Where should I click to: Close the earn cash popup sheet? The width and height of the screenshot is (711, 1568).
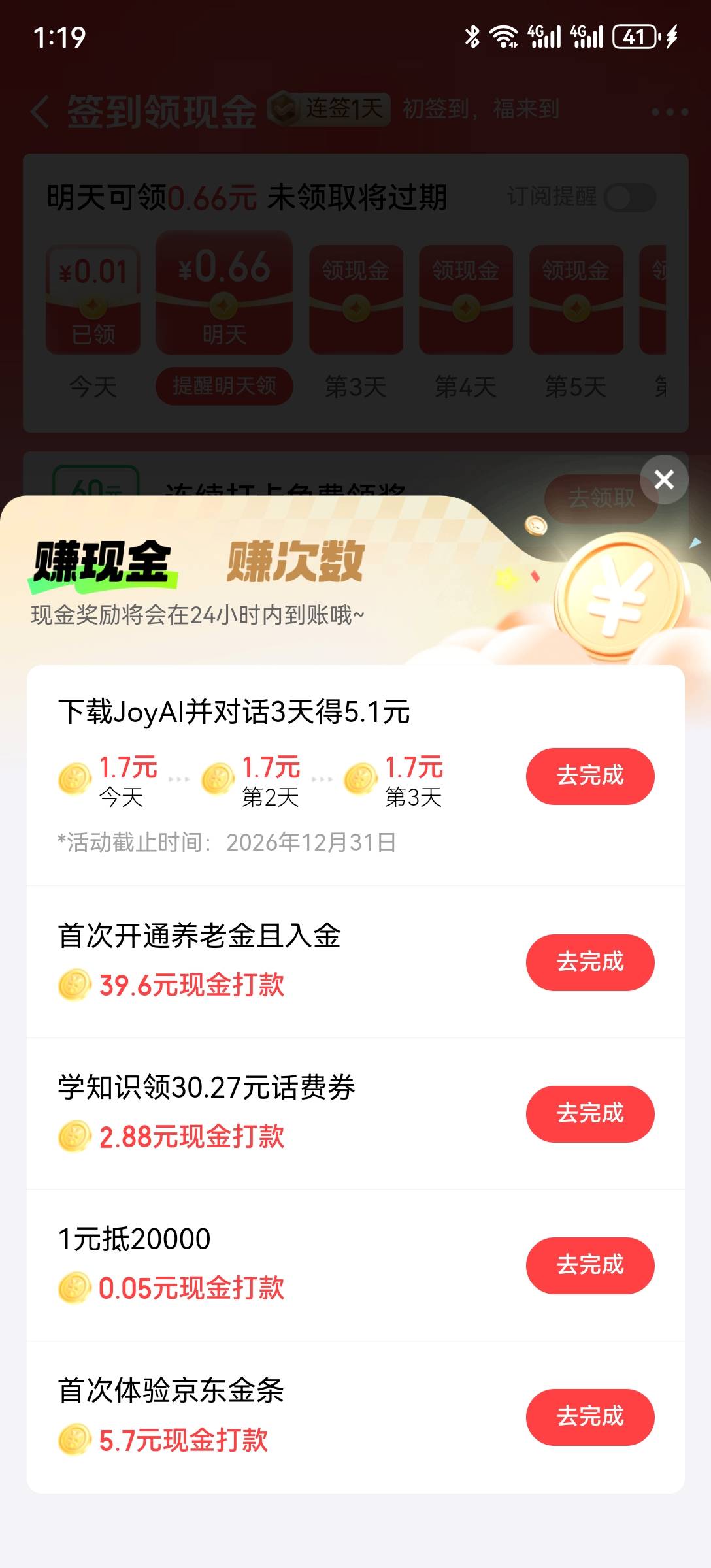[x=664, y=480]
